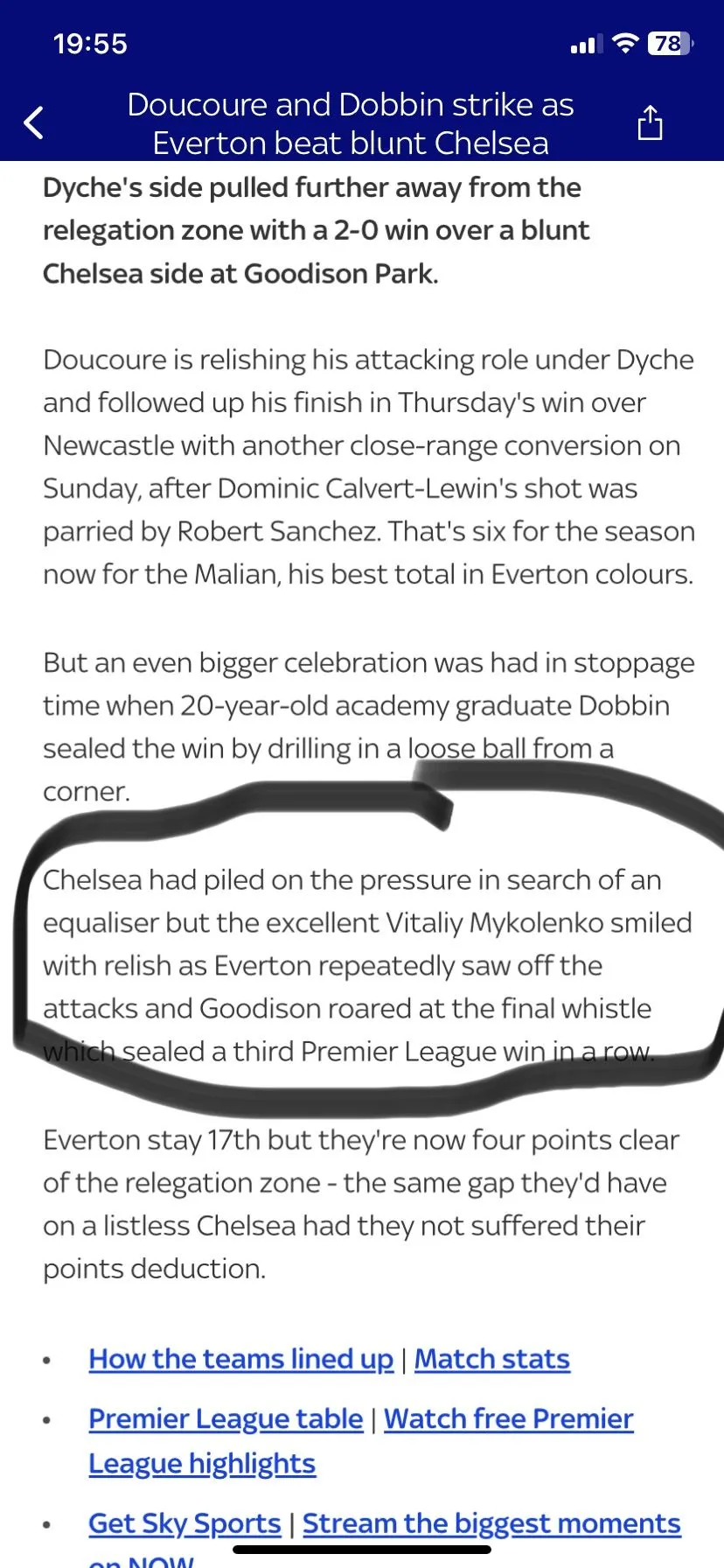This screenshot has width=724, height=1568.
Task: View the Match stats link
Action: (x=491, y=1359)
